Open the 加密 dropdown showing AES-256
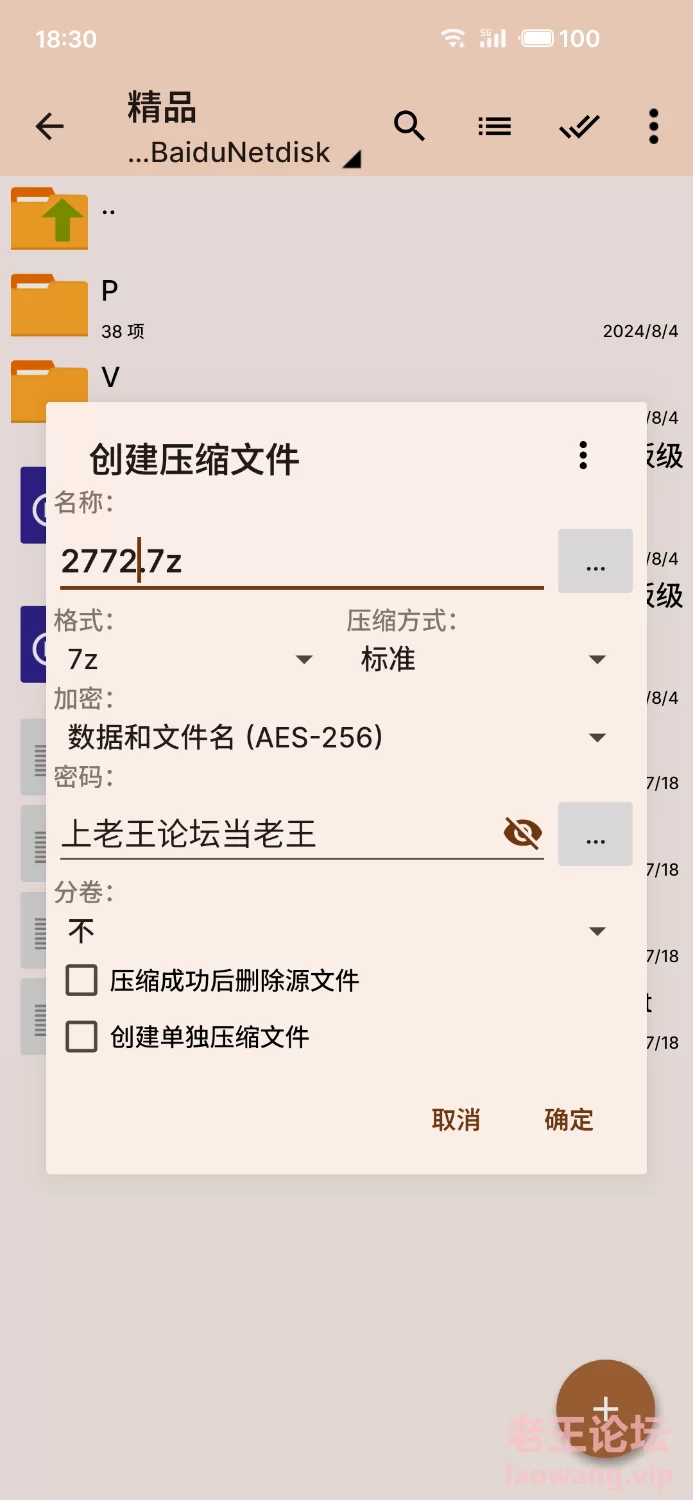 coord(336,738)
